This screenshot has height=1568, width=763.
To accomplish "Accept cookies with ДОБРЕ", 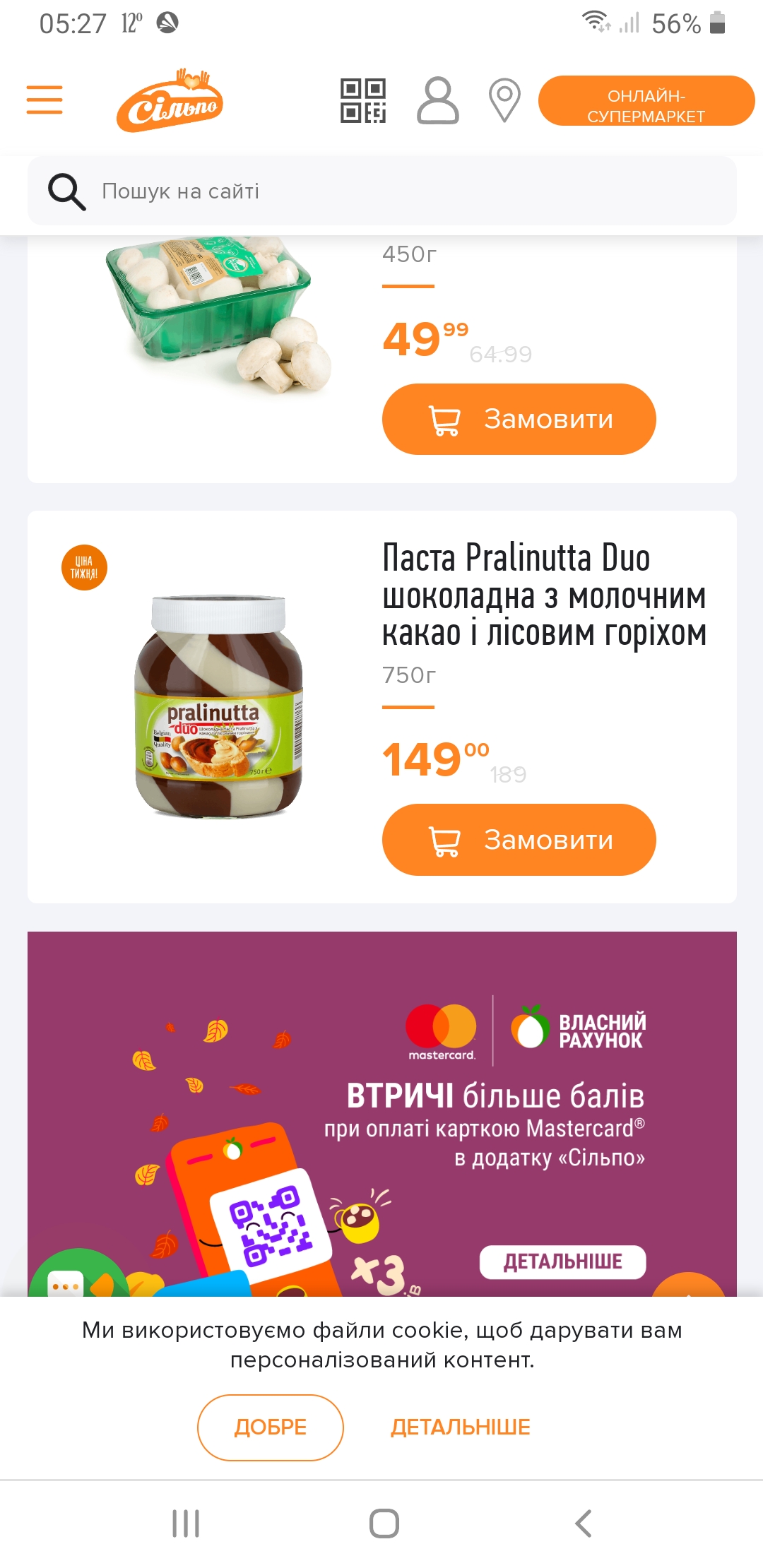I will pyautogui.click(x=271, y=1427).
